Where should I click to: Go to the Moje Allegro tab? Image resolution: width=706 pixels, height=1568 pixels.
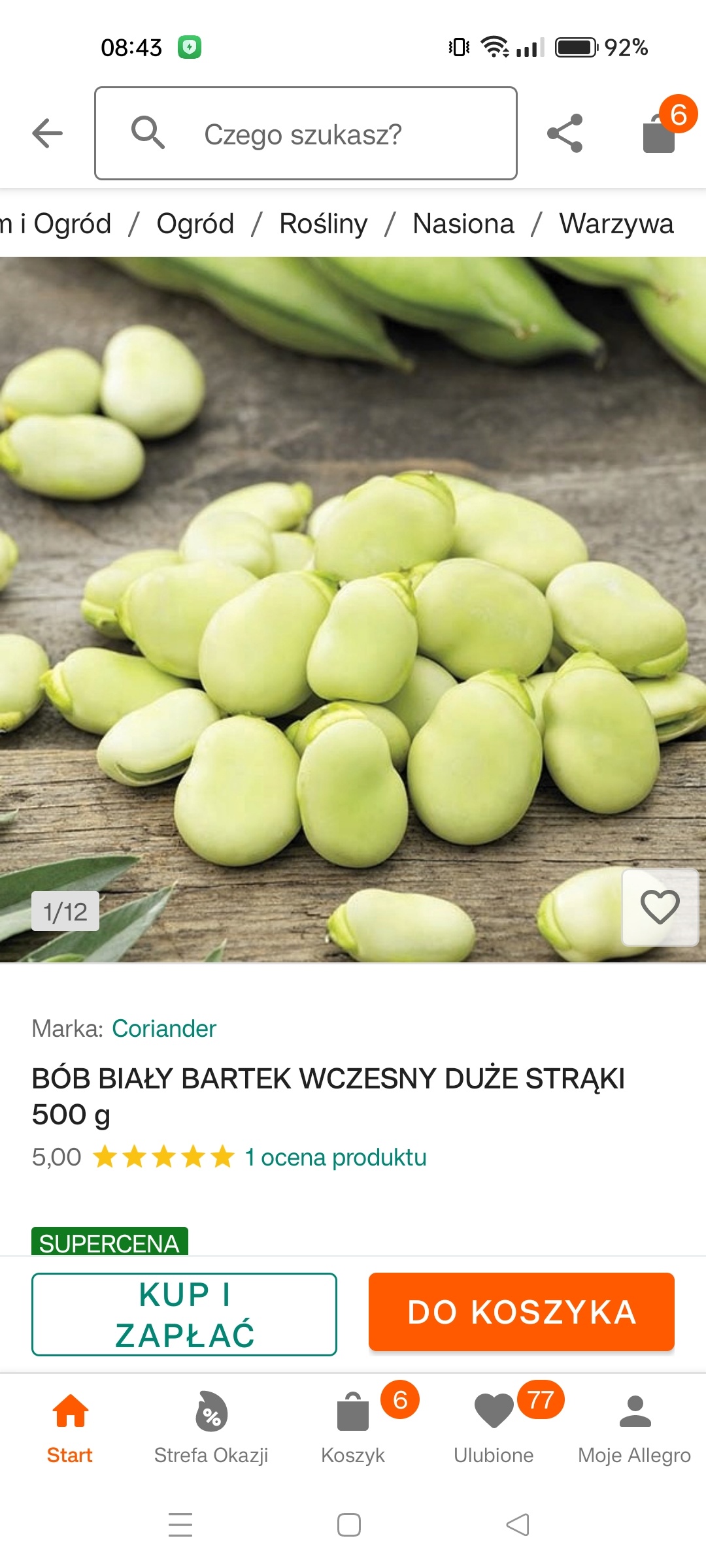(635, 1428)
